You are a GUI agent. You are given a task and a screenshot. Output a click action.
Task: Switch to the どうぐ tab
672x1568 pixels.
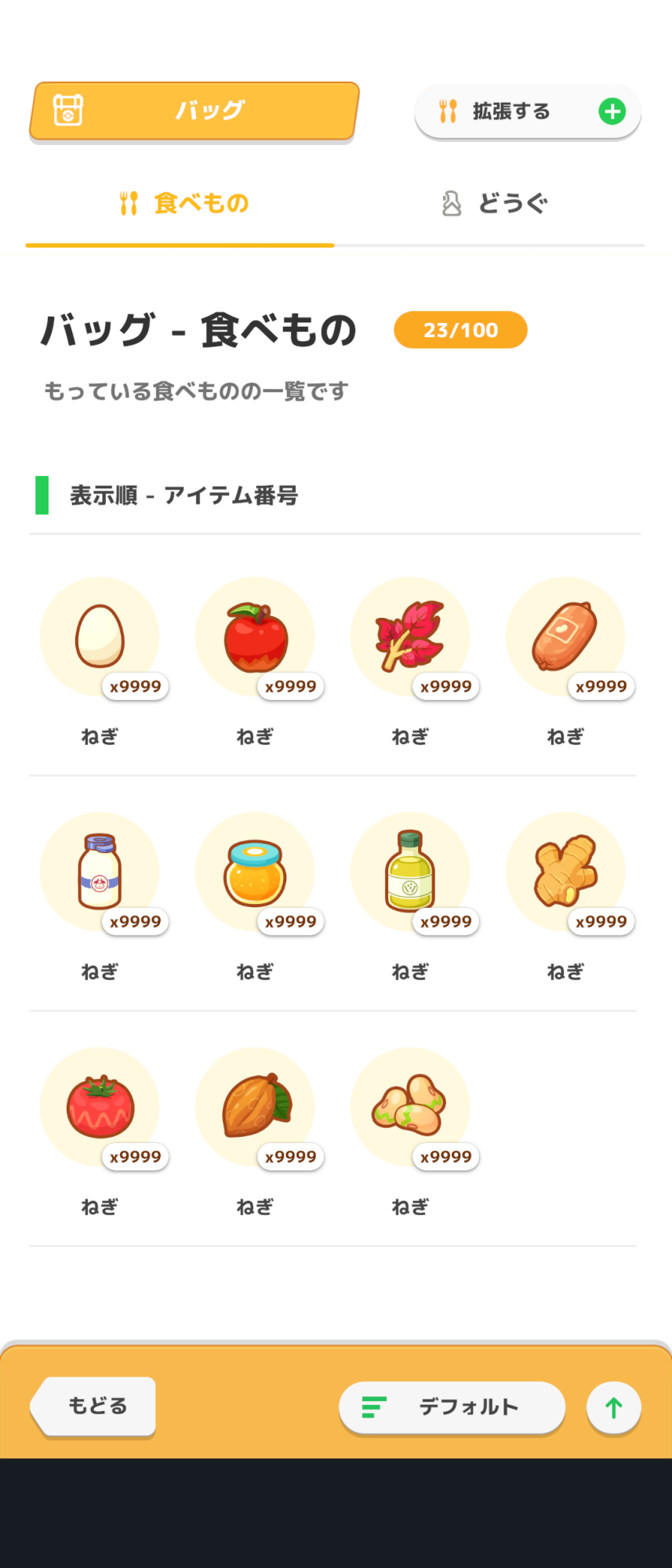tap(492, 204)
